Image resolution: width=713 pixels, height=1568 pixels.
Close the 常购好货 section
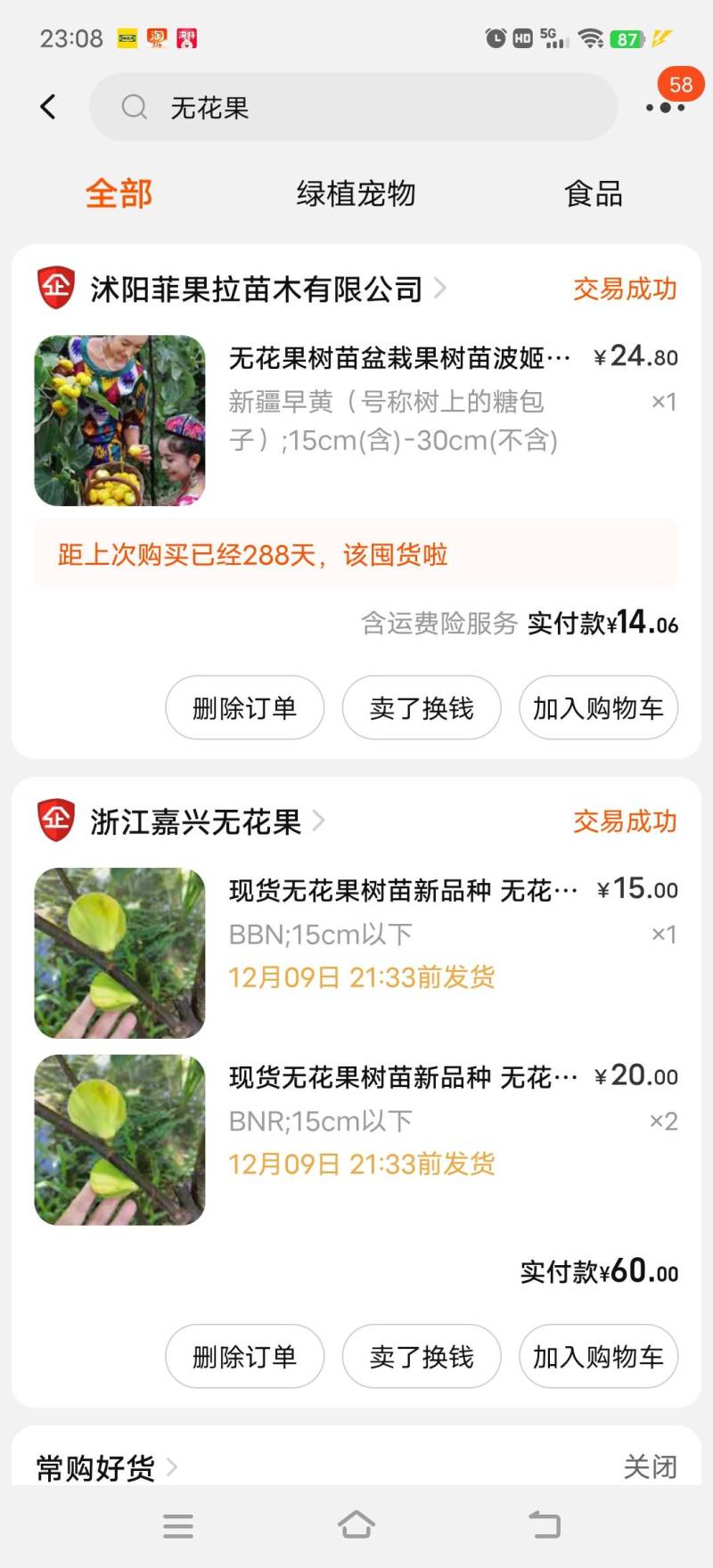[x=650, y=1466]
